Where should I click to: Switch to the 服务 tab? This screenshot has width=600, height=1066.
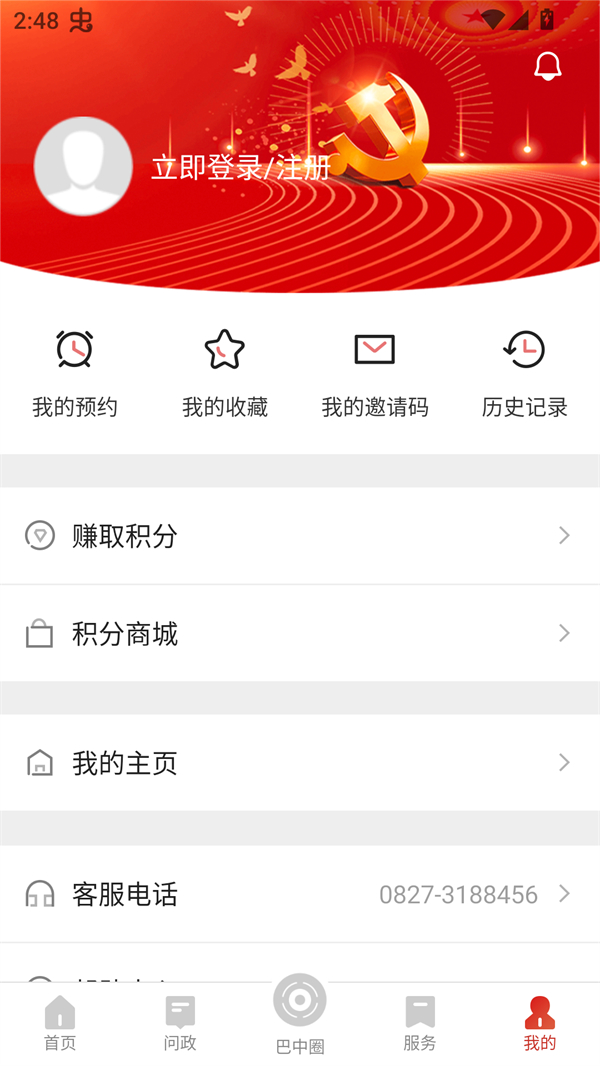[420, 1024]
